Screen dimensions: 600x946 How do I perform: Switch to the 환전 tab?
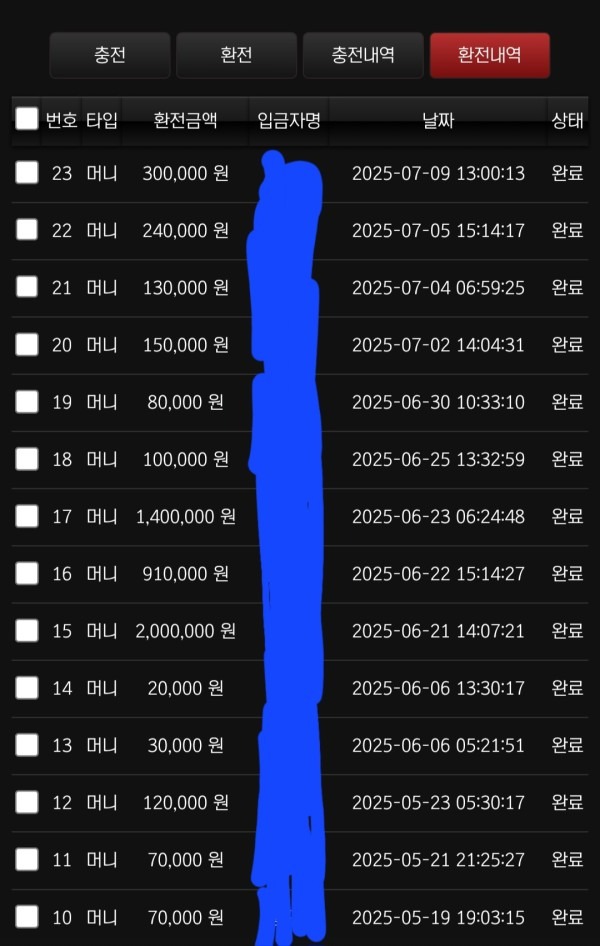236,55
